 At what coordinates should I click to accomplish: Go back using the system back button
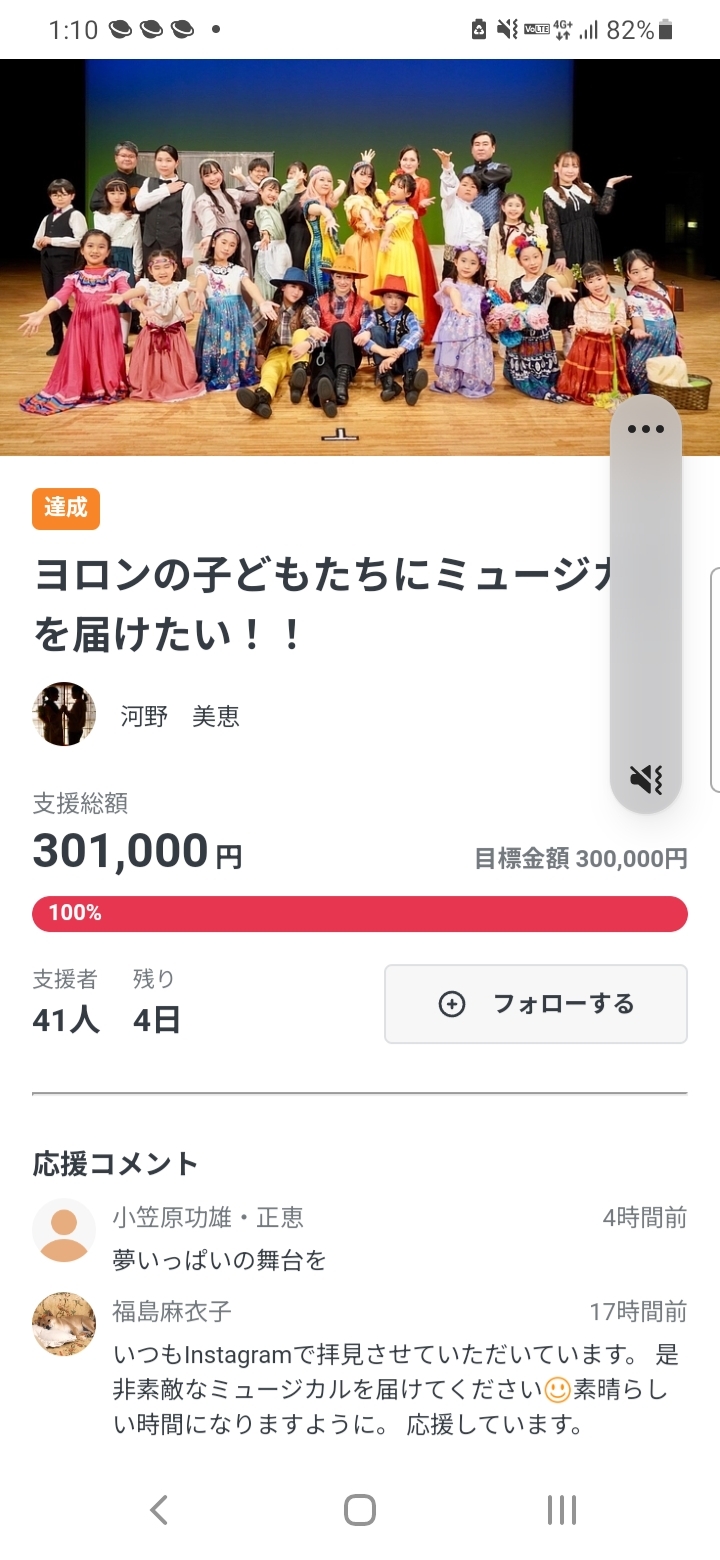(x=158, y=1510)
